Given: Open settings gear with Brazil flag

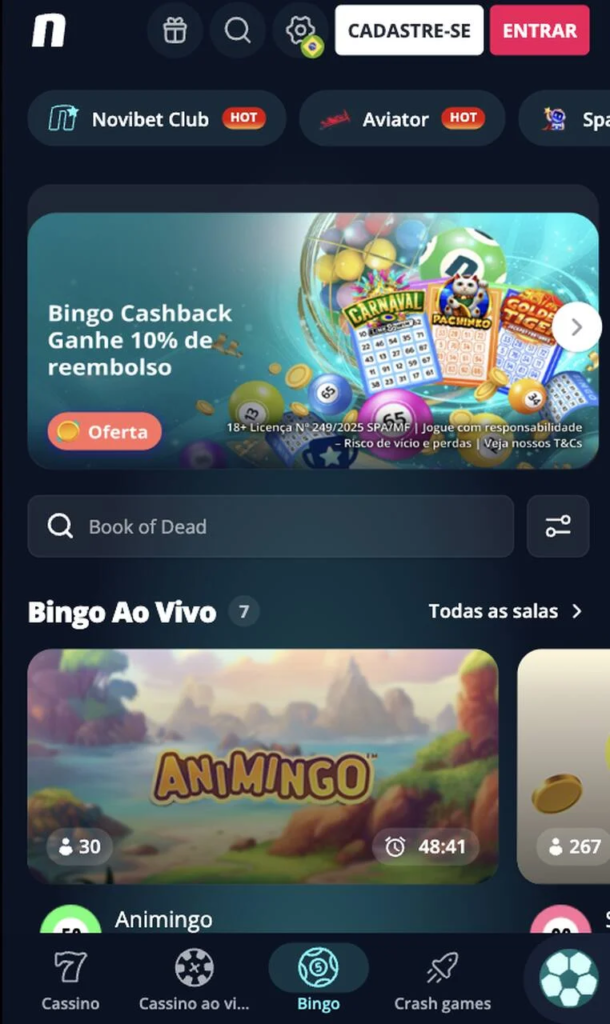Looking at the screenshot, I should click(x=300, y=31).
